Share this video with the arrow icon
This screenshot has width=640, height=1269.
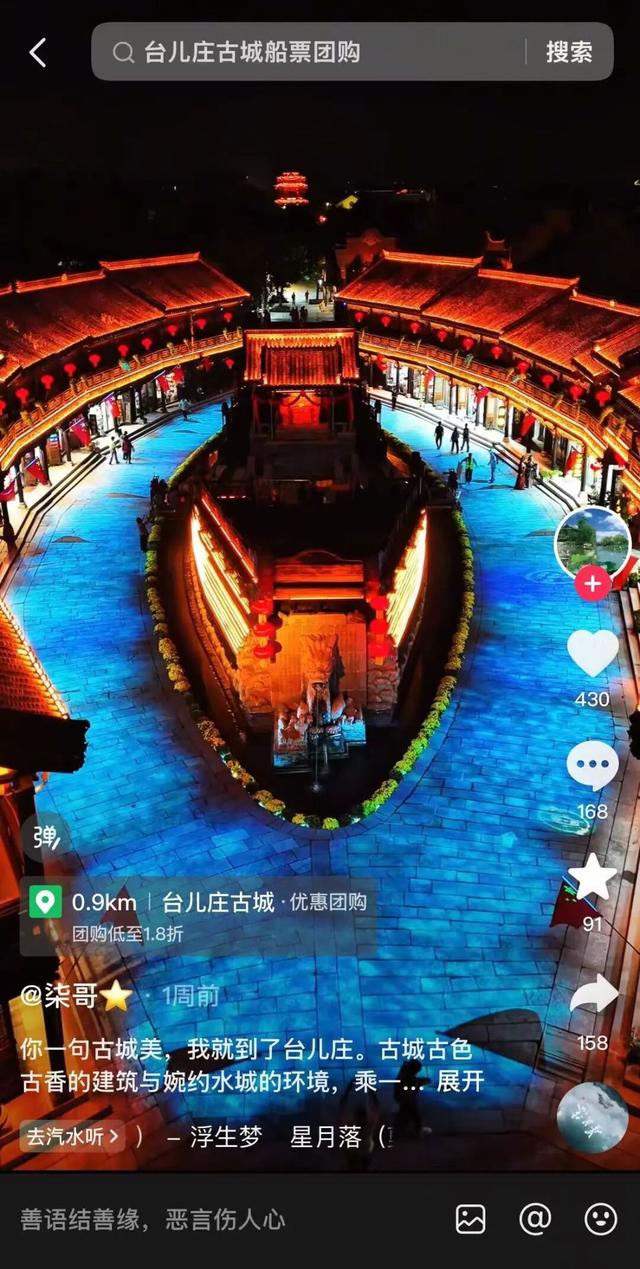[x=592, y=995]
